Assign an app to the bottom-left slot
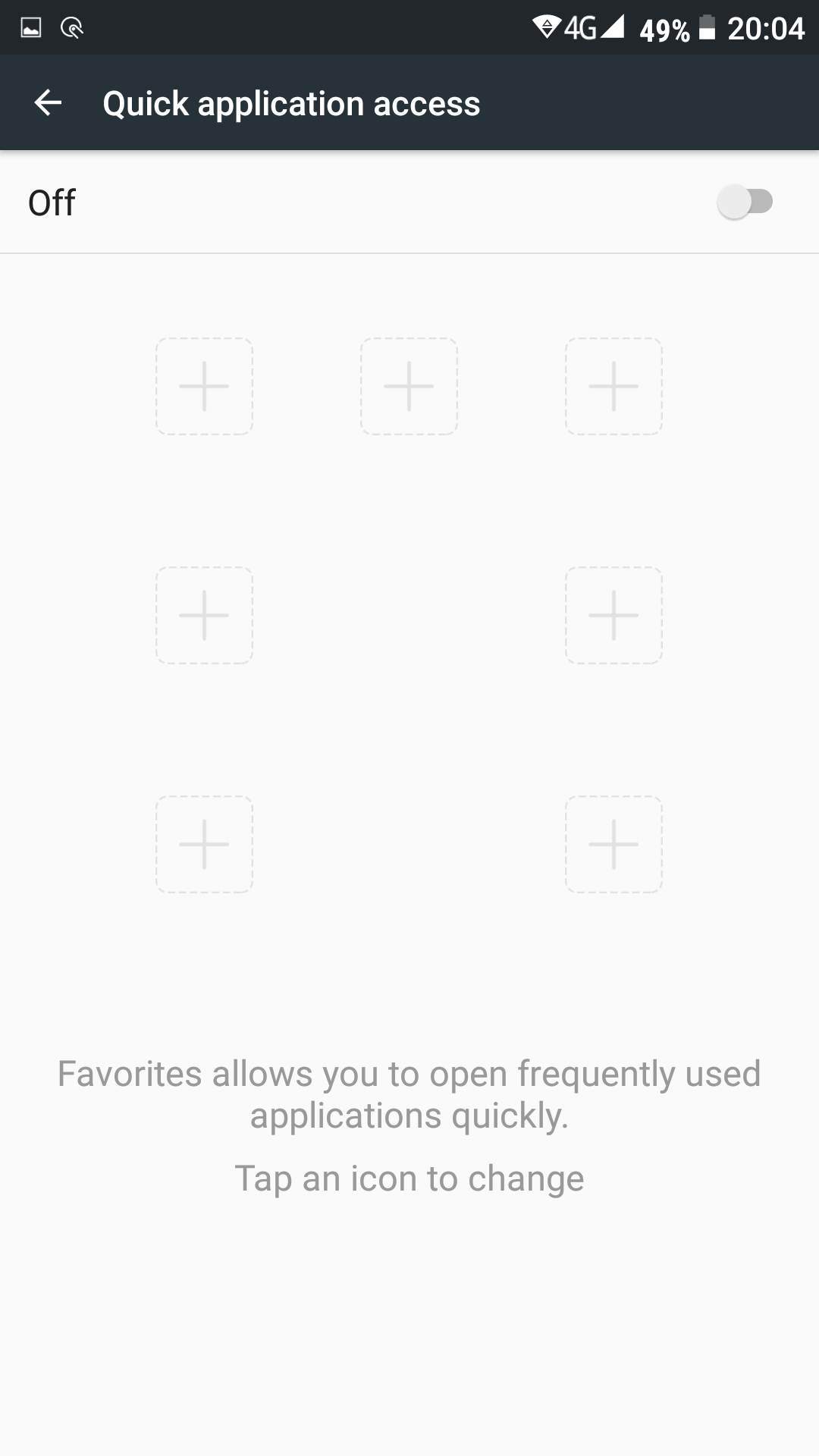This screenshot has height=1456, width=819. [204, 844]
